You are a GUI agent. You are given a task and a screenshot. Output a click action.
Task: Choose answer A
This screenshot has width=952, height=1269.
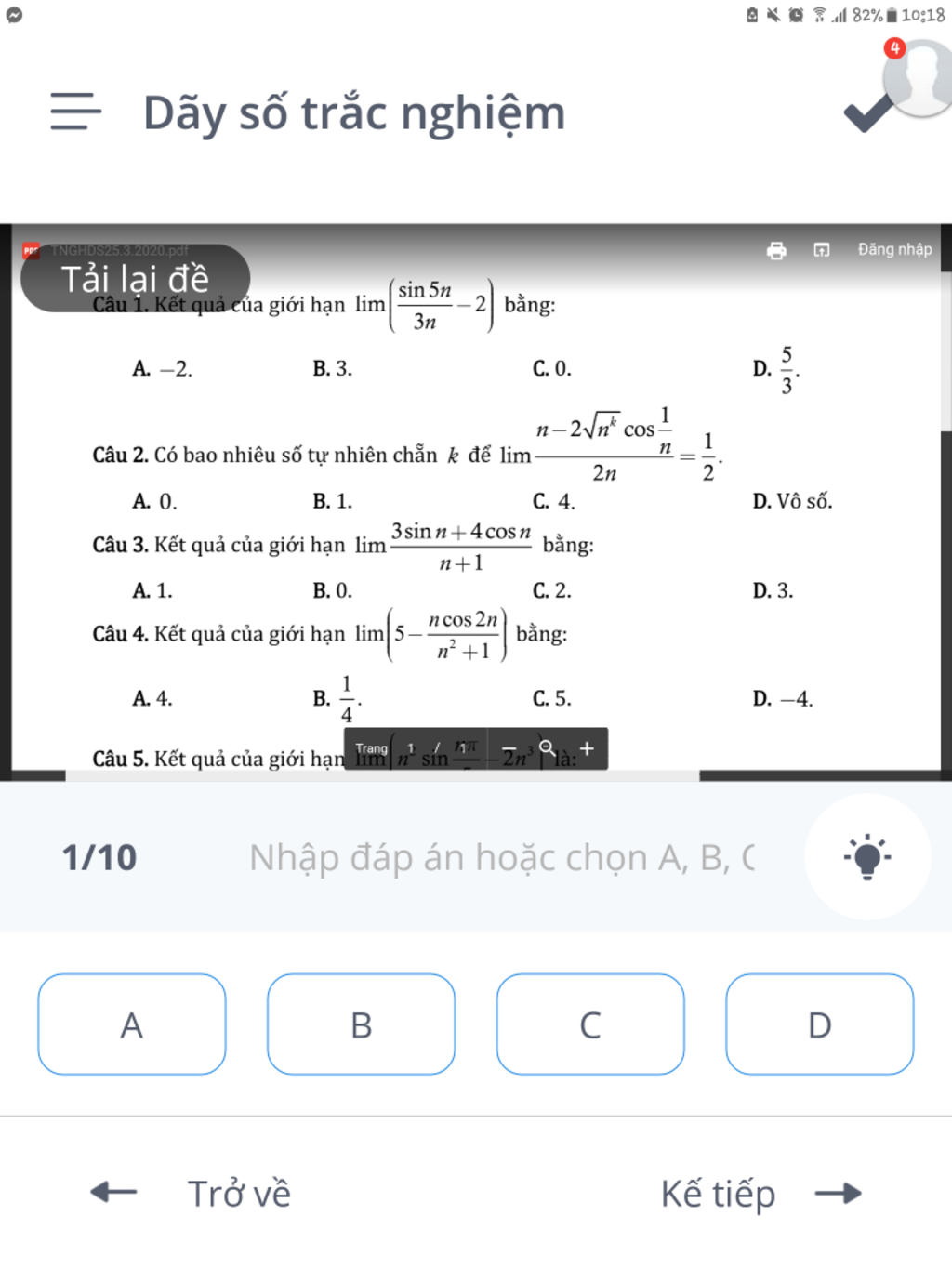point(132,1024)
